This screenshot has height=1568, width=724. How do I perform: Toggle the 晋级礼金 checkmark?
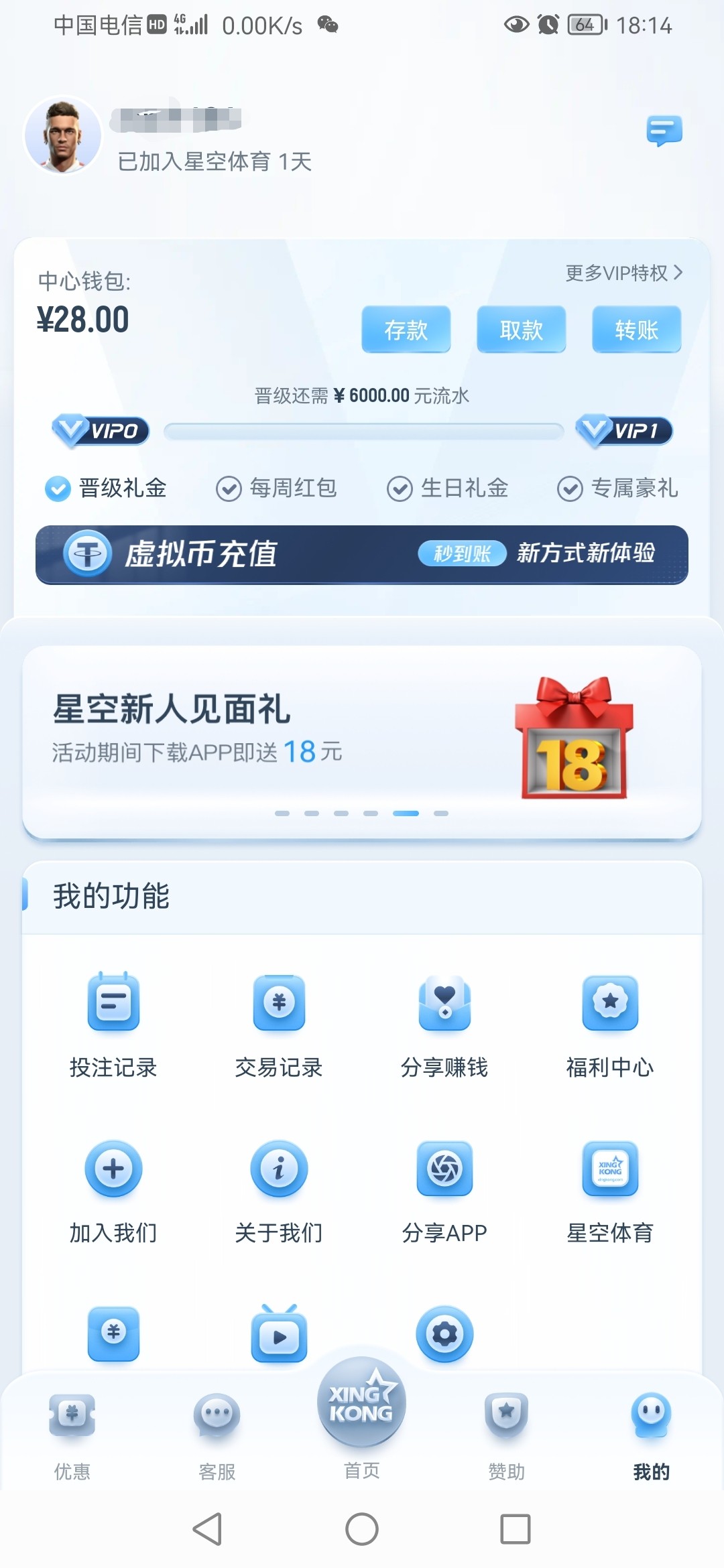[57, 489]
